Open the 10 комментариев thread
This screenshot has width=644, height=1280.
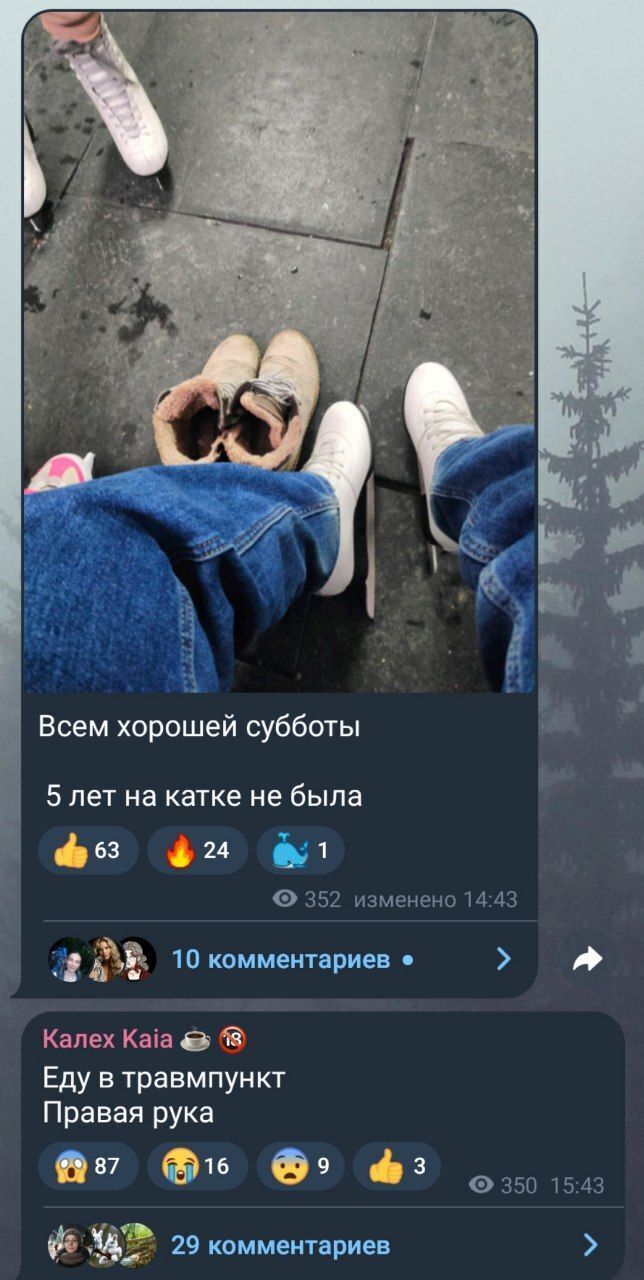tap(280, 960)
